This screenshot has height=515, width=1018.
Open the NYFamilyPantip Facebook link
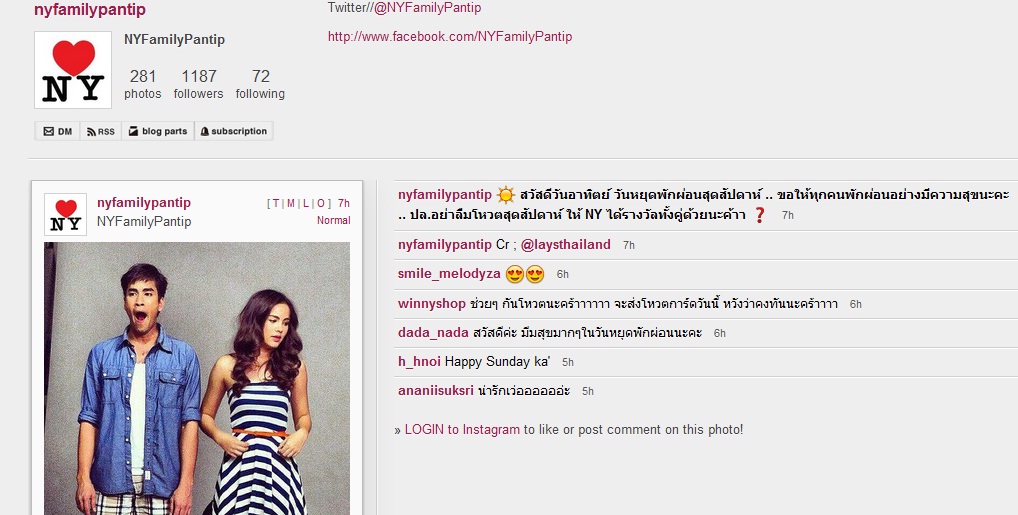[x=450, y=37]
